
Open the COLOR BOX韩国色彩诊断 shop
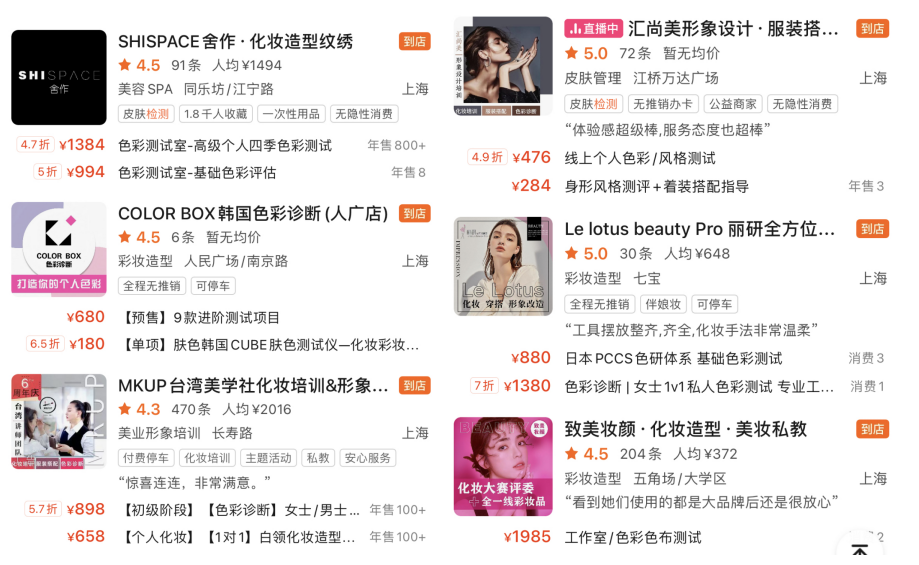[x=252, y=213]
